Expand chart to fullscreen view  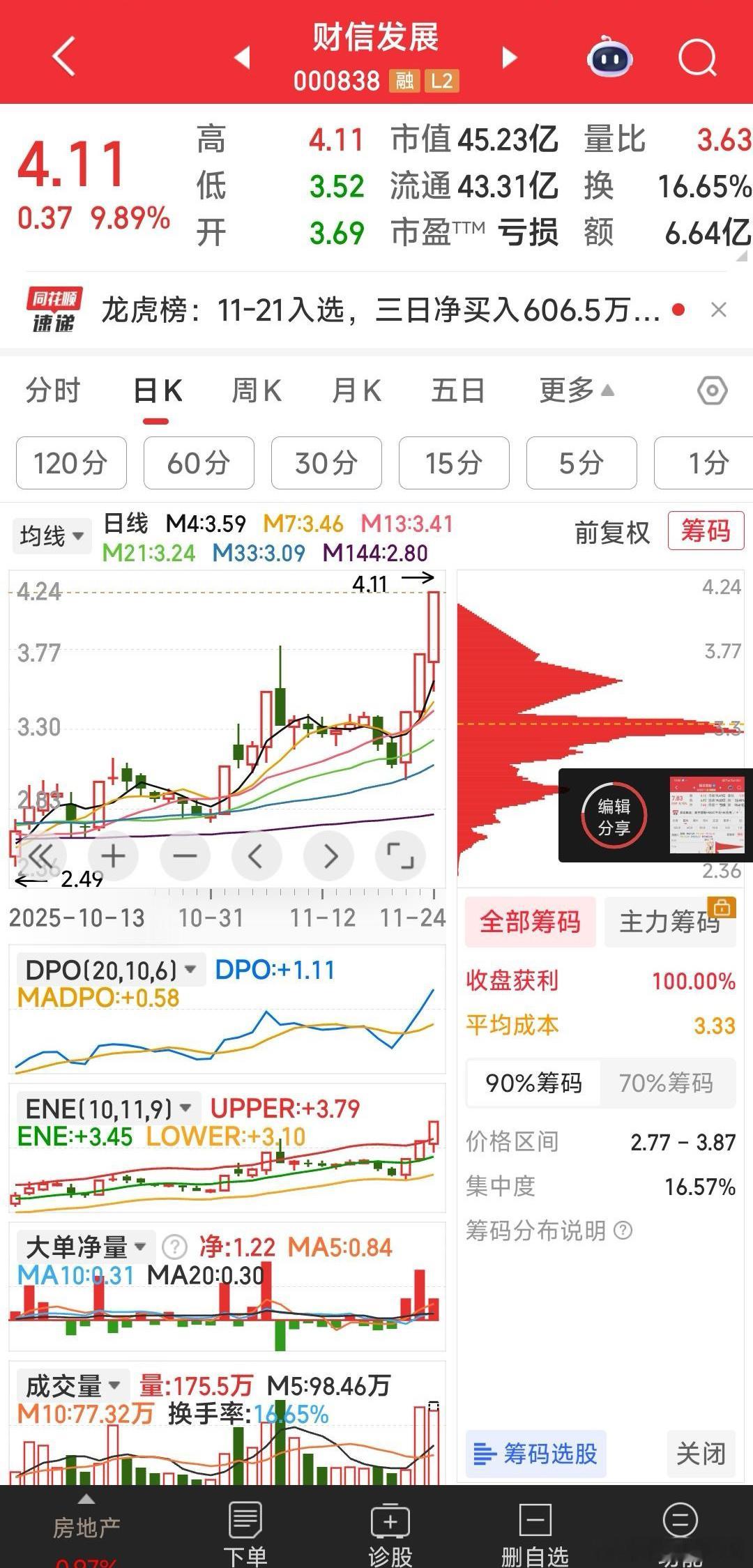[x=401, y=855]
